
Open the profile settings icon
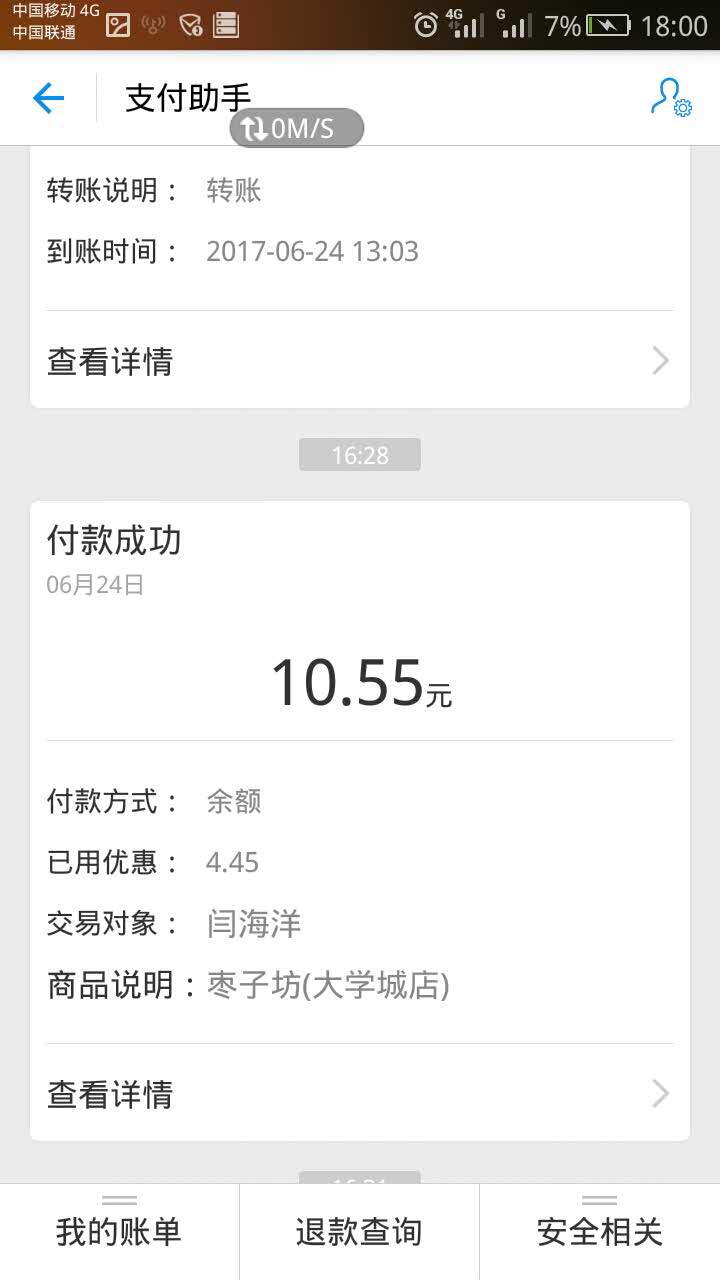pyautogui.click(x=671, y=98)
